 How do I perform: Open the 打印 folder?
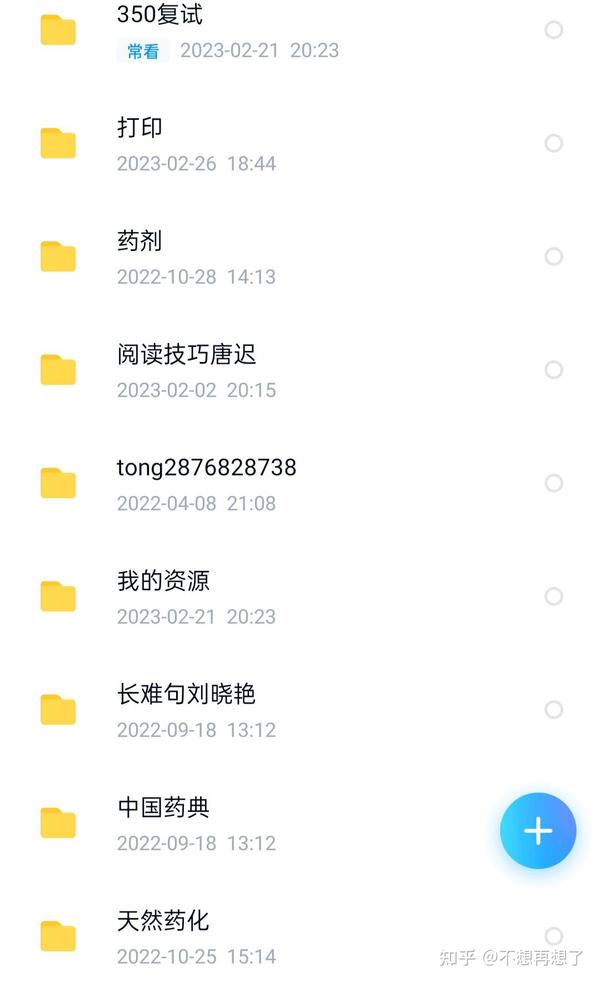(x=300, y=144)
